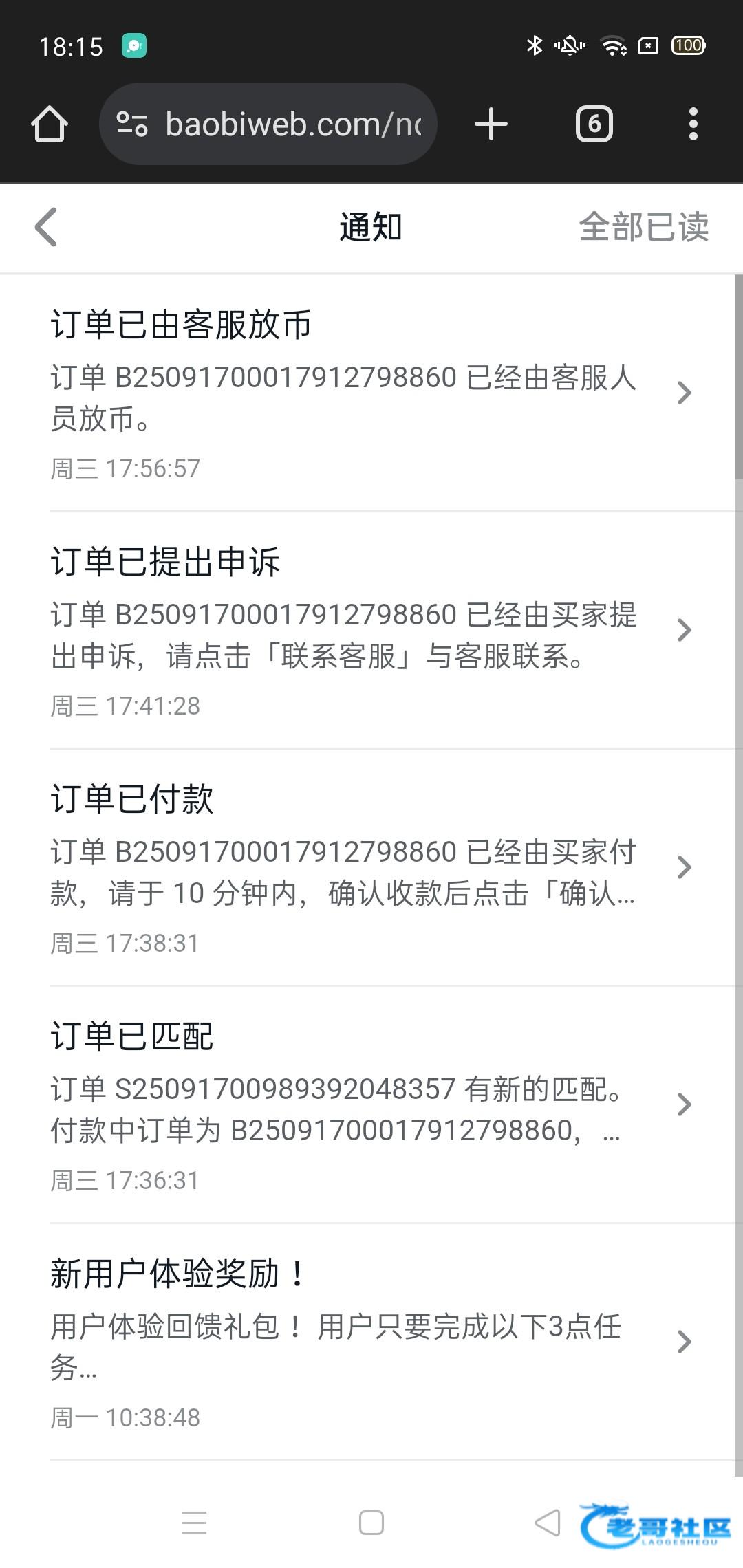Open the browser overflow menu
This screenshot has height=1568, width=743.
pyautogui.click(x=693, y=124)
